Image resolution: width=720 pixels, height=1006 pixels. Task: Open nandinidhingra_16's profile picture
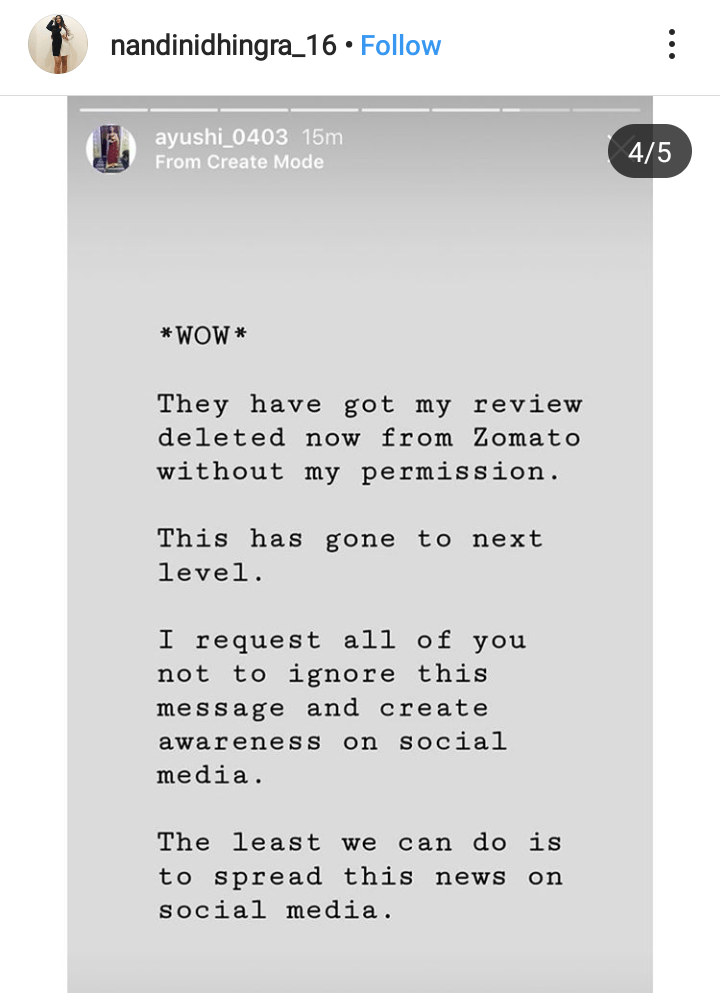click(57, 45)
